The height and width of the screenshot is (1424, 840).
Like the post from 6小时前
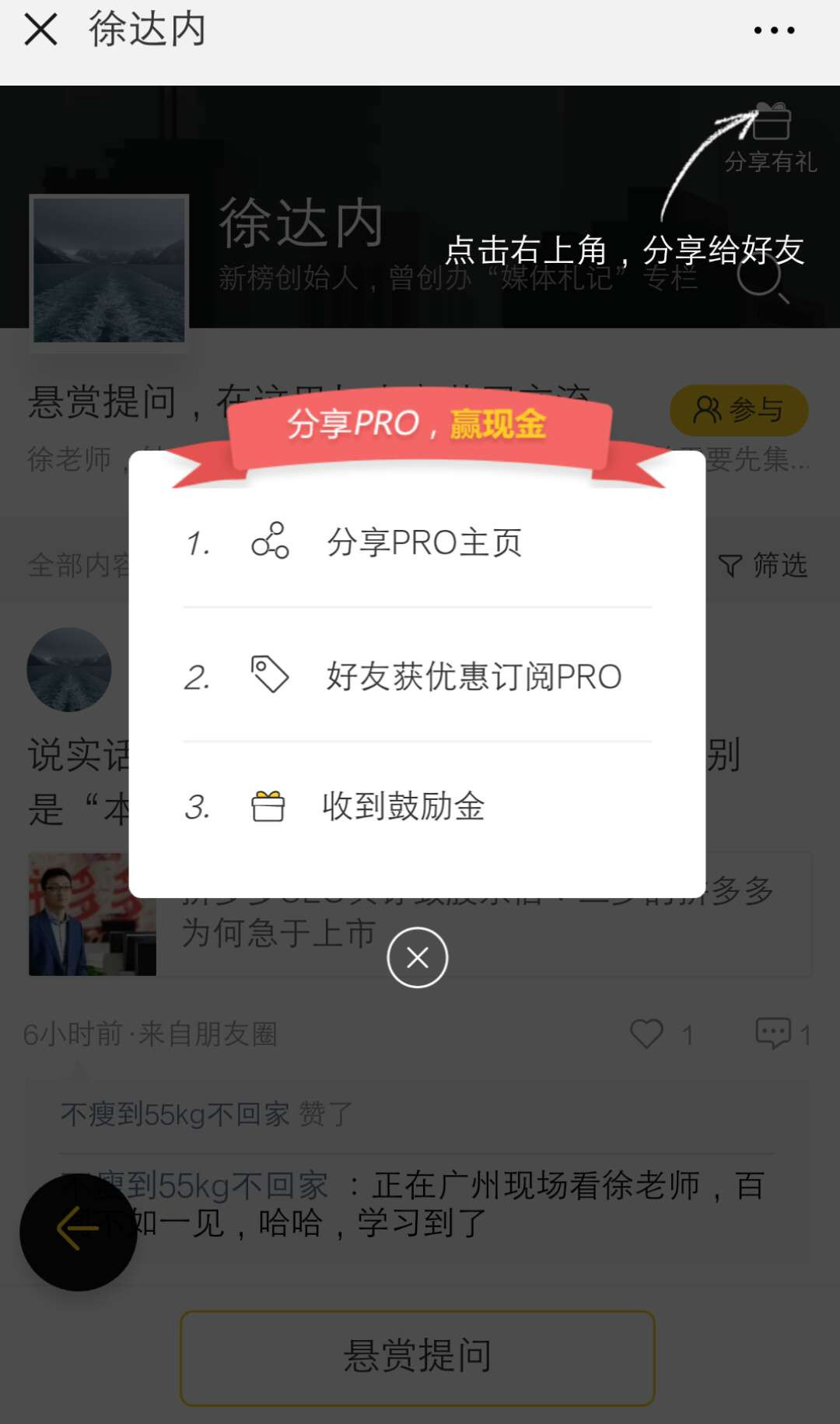[x=647, y=1033]
